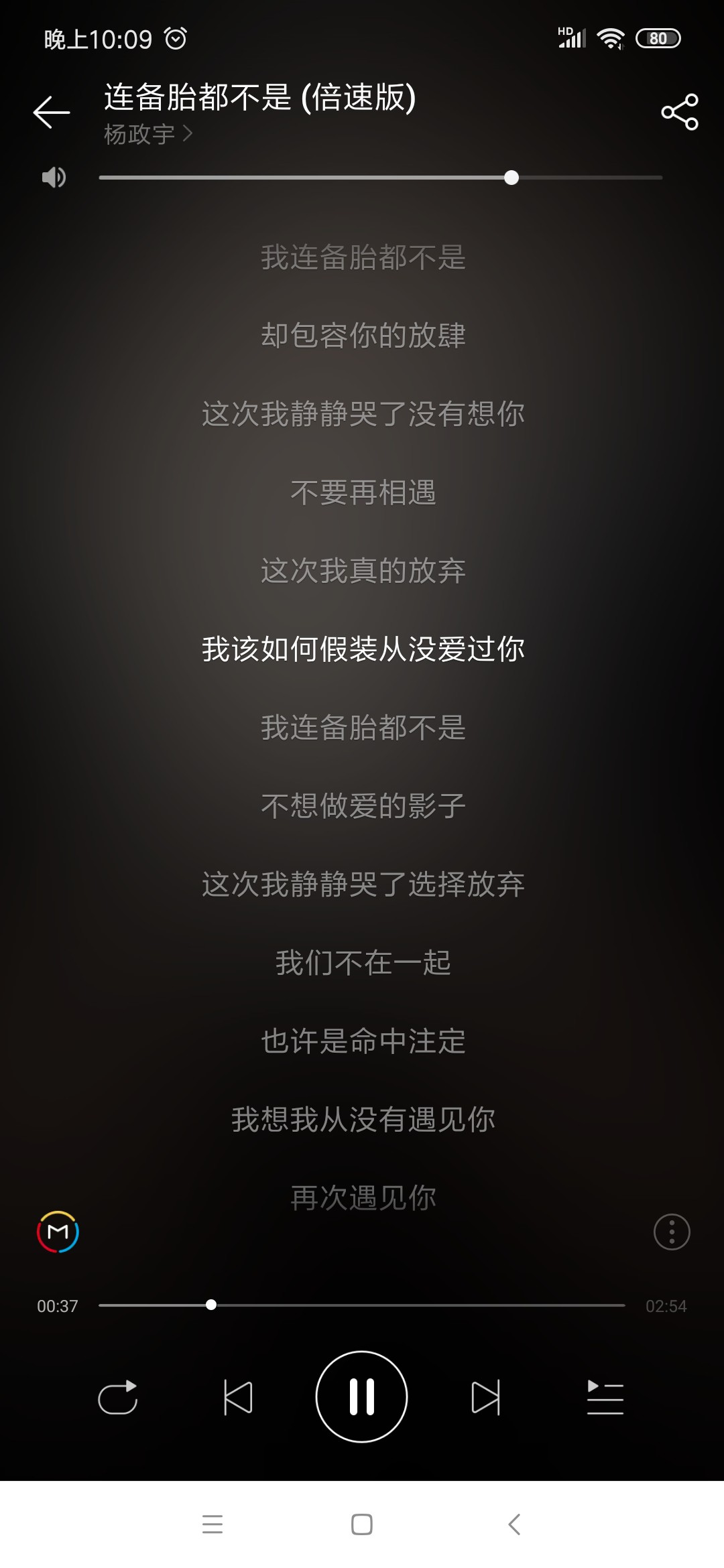Skip to the next track
This screenshot has width=724, height=1568.
[x=485, y=1397]
